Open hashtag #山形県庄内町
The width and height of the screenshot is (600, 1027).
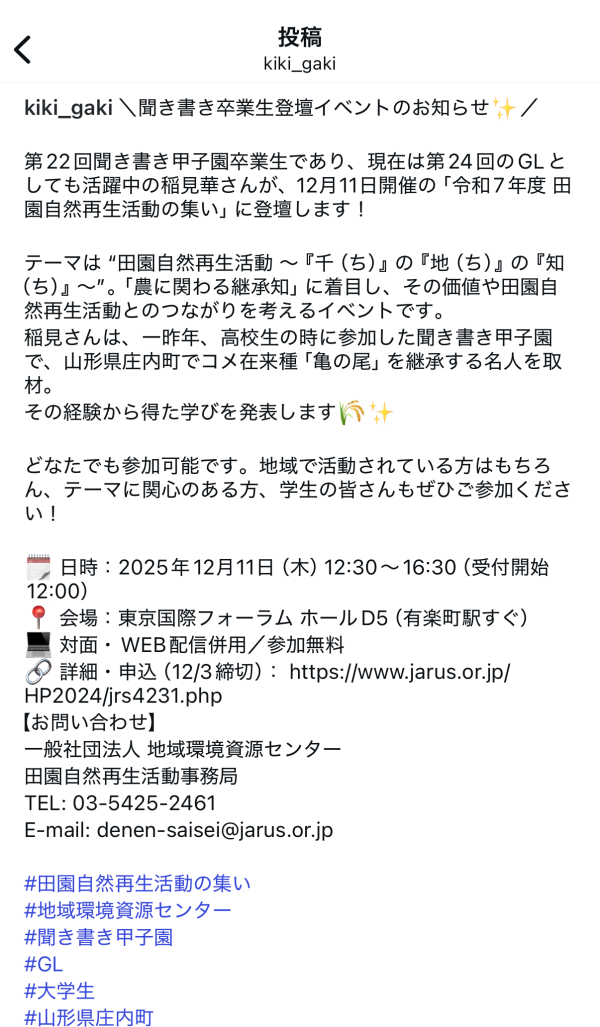click(x=89, y=1017)
